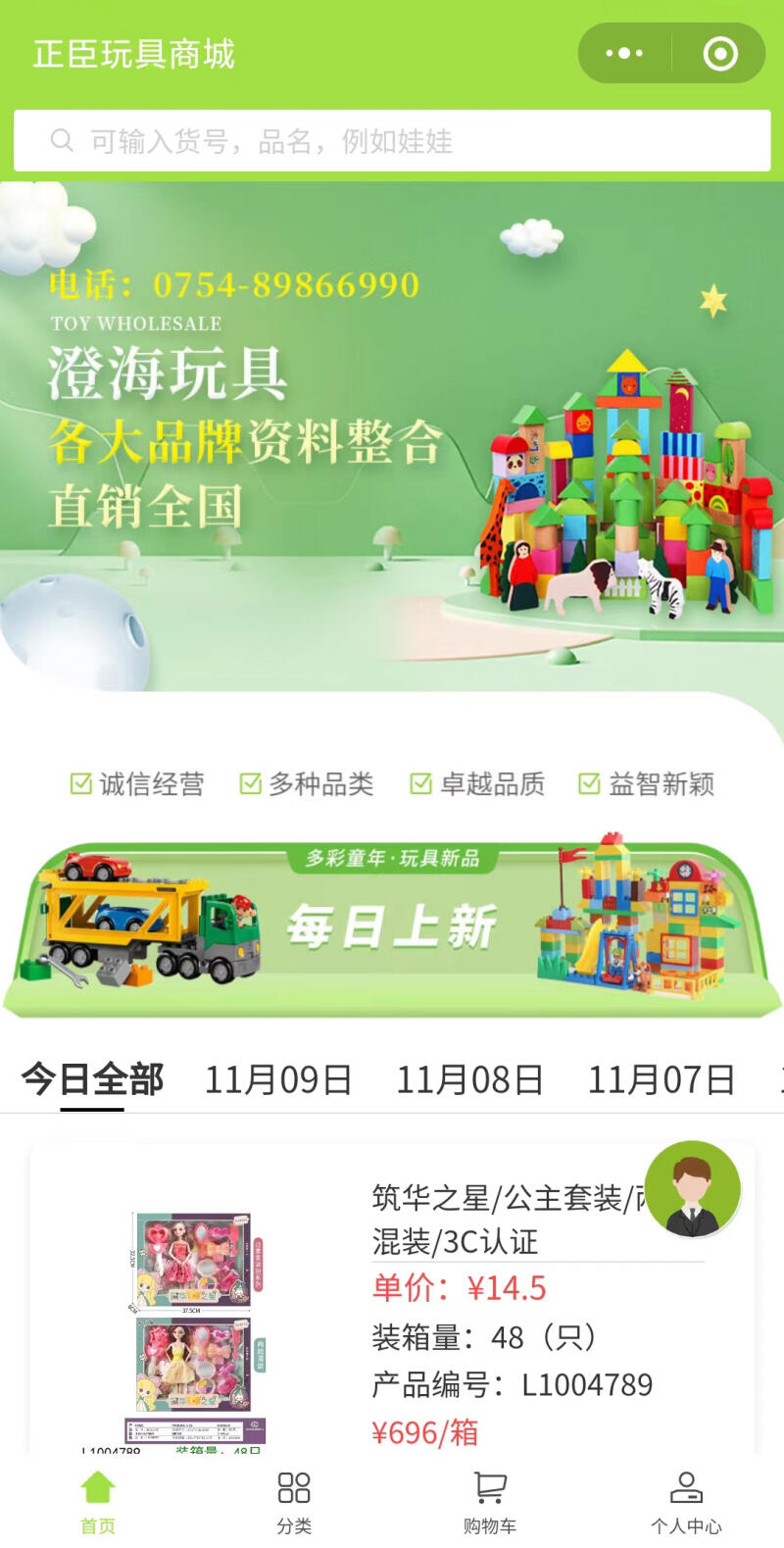Screen dimensions: 784x1548
Task: Open the mini program more options menu
Action: click(624, 53)
